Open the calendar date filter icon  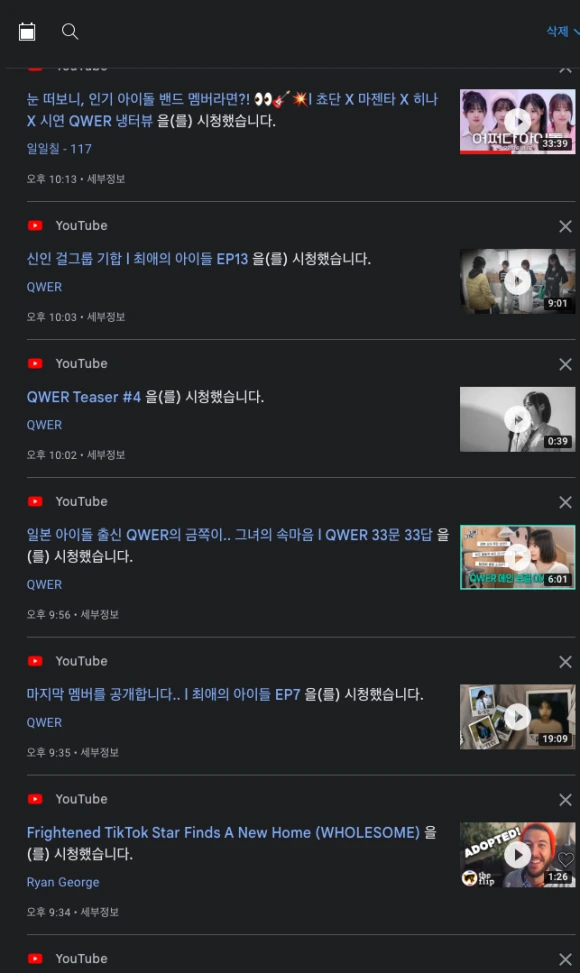pyautogui.click(x=27, y=31)
